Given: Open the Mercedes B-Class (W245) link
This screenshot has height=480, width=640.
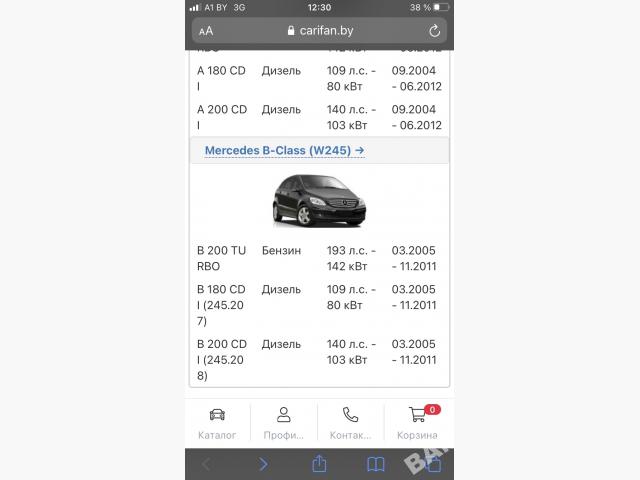Looking at the screenshot, I should (284, 151).
